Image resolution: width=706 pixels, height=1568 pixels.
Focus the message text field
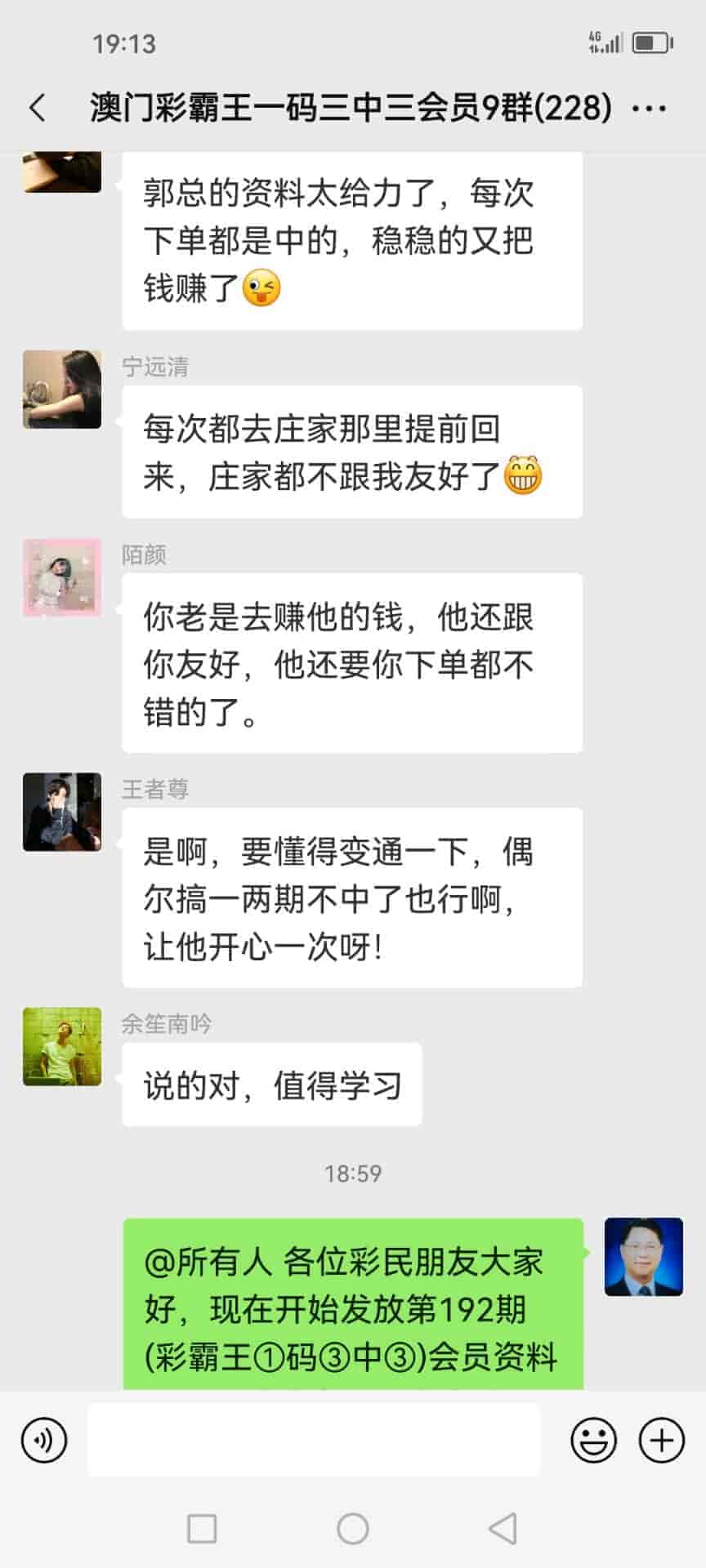click(x=314, y=1441)
